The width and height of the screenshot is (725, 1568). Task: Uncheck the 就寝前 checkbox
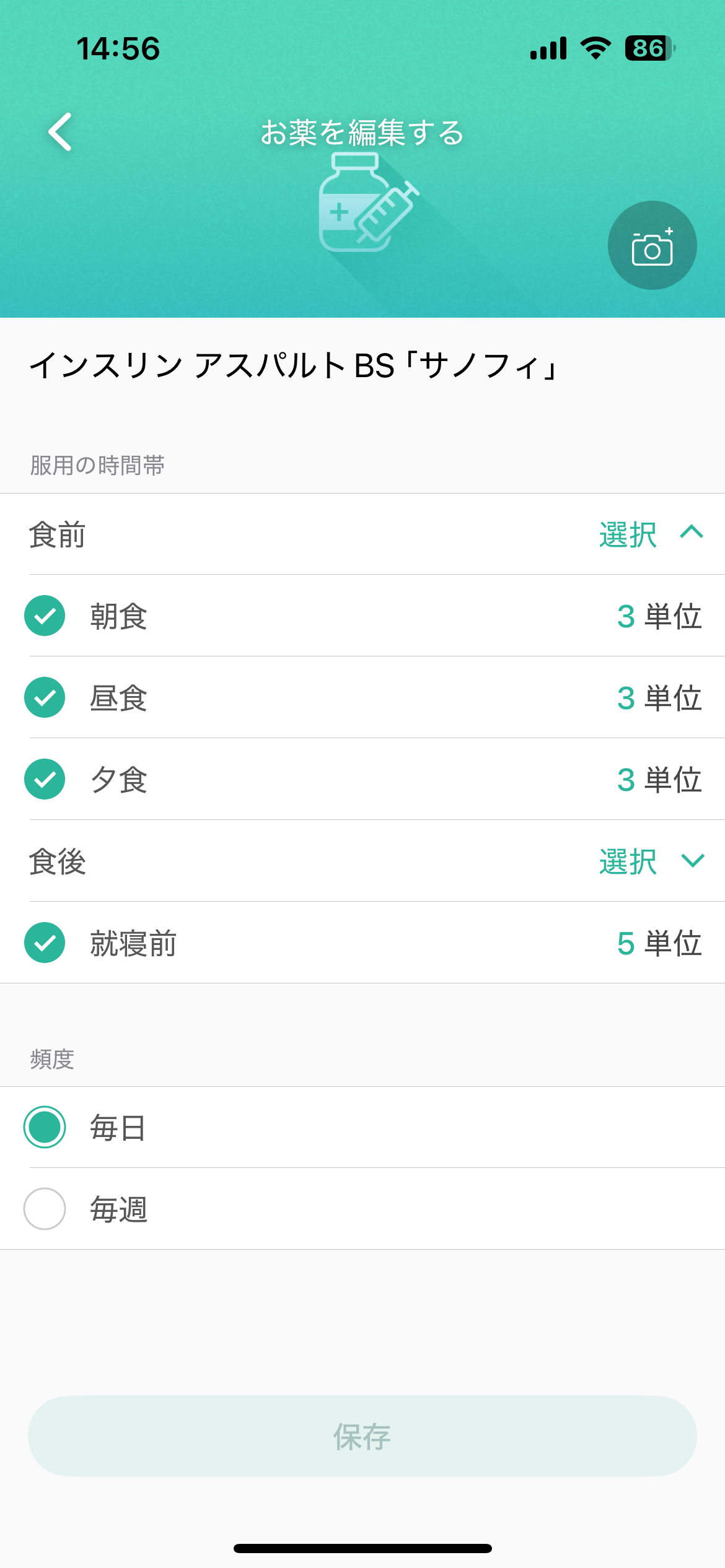click(x=45, y=943)
